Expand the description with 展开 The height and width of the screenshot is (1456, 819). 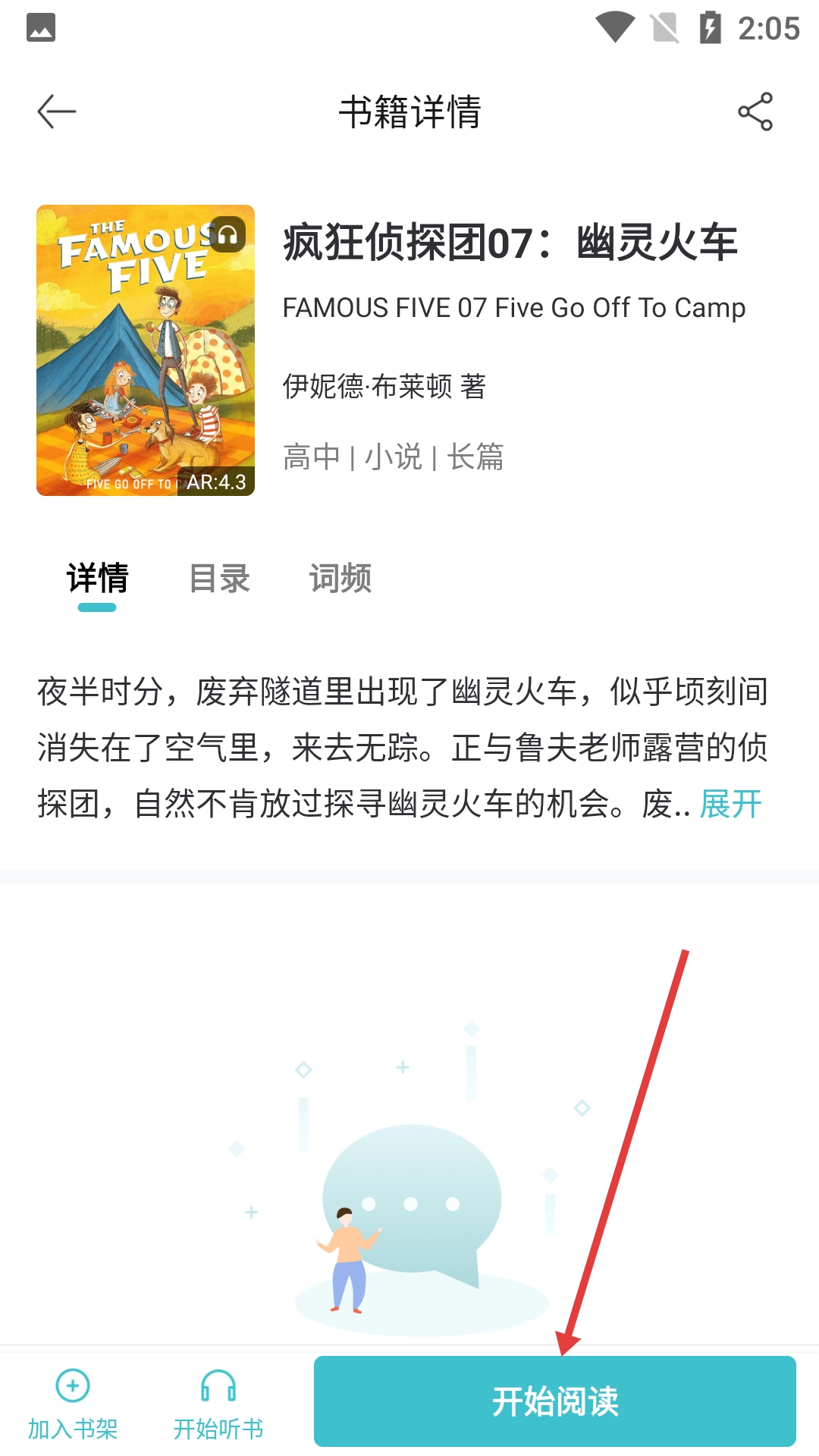coord(730,804)
